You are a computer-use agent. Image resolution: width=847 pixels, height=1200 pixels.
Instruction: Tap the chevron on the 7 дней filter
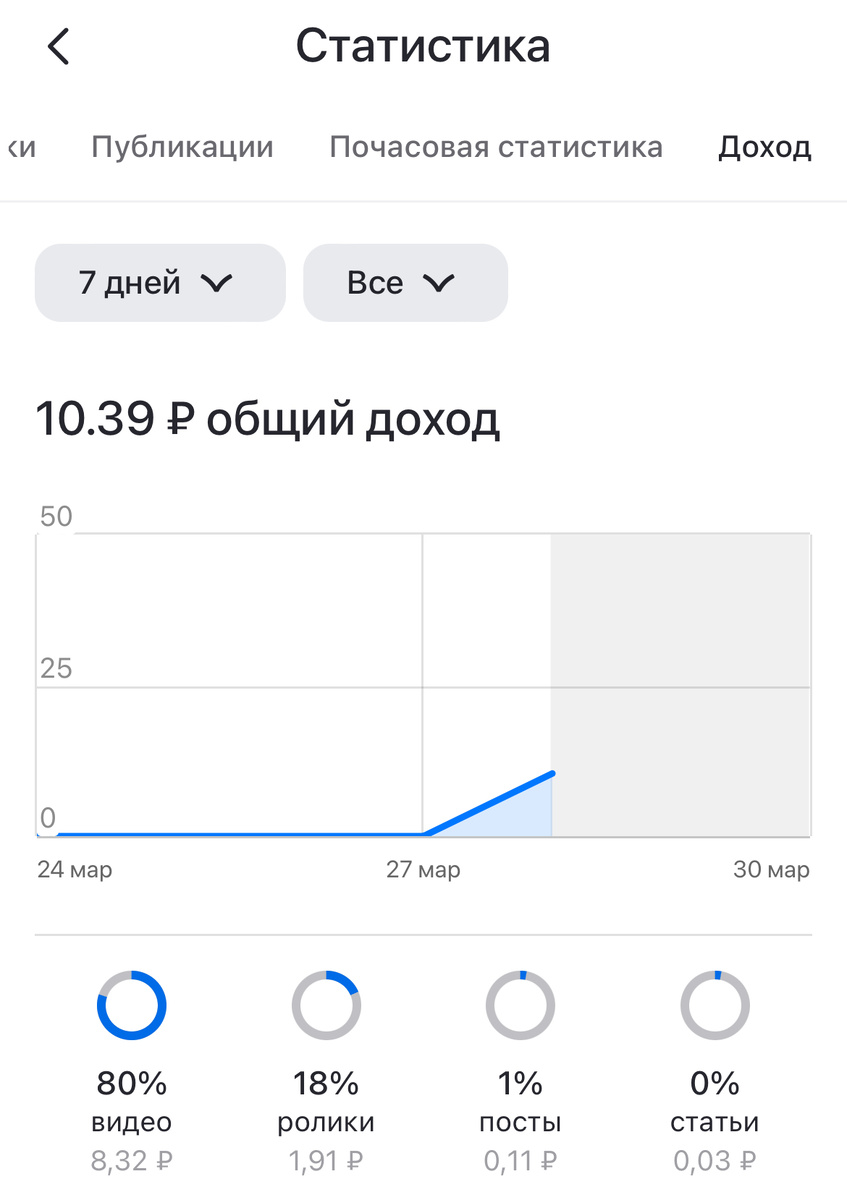(216, 283)
